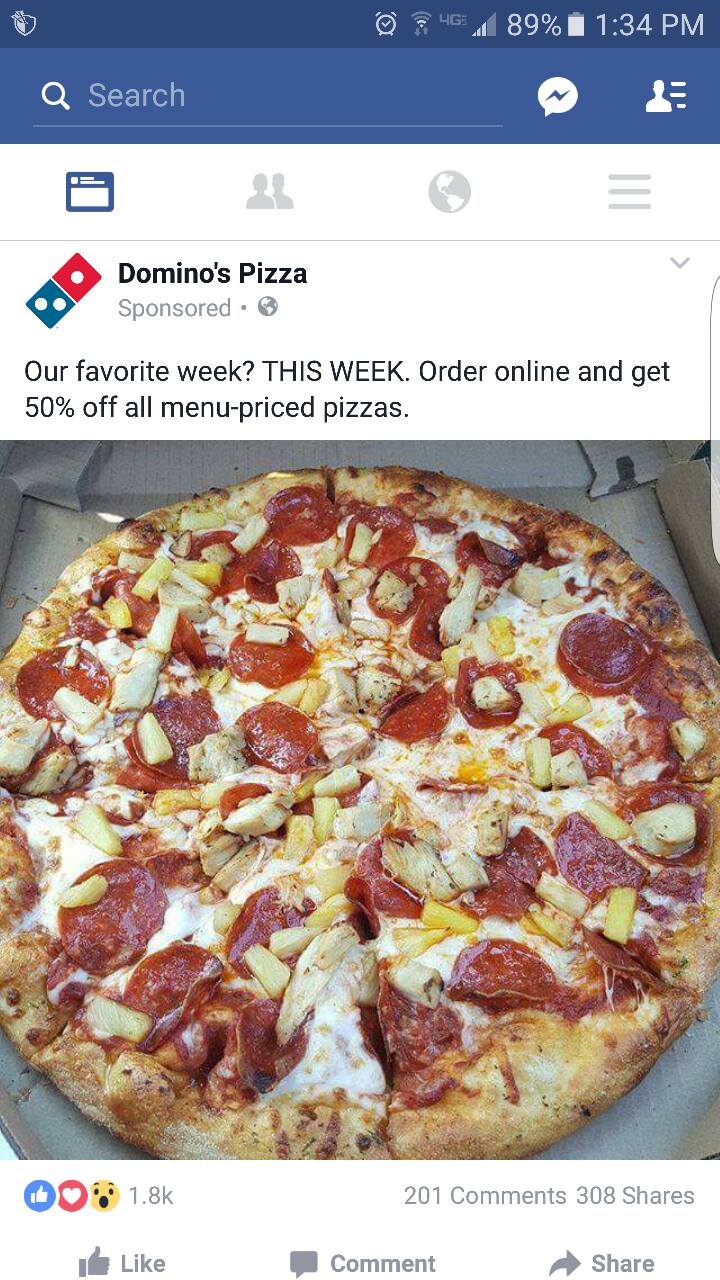Switch to the Friend Requests tab

click(270, 191)
